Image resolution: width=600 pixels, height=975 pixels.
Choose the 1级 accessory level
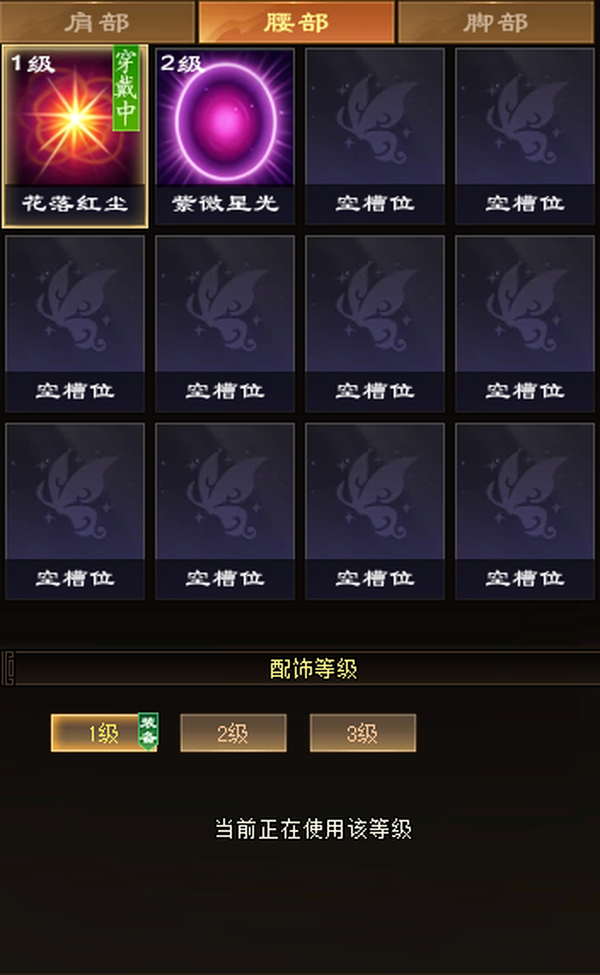point(104,732)
